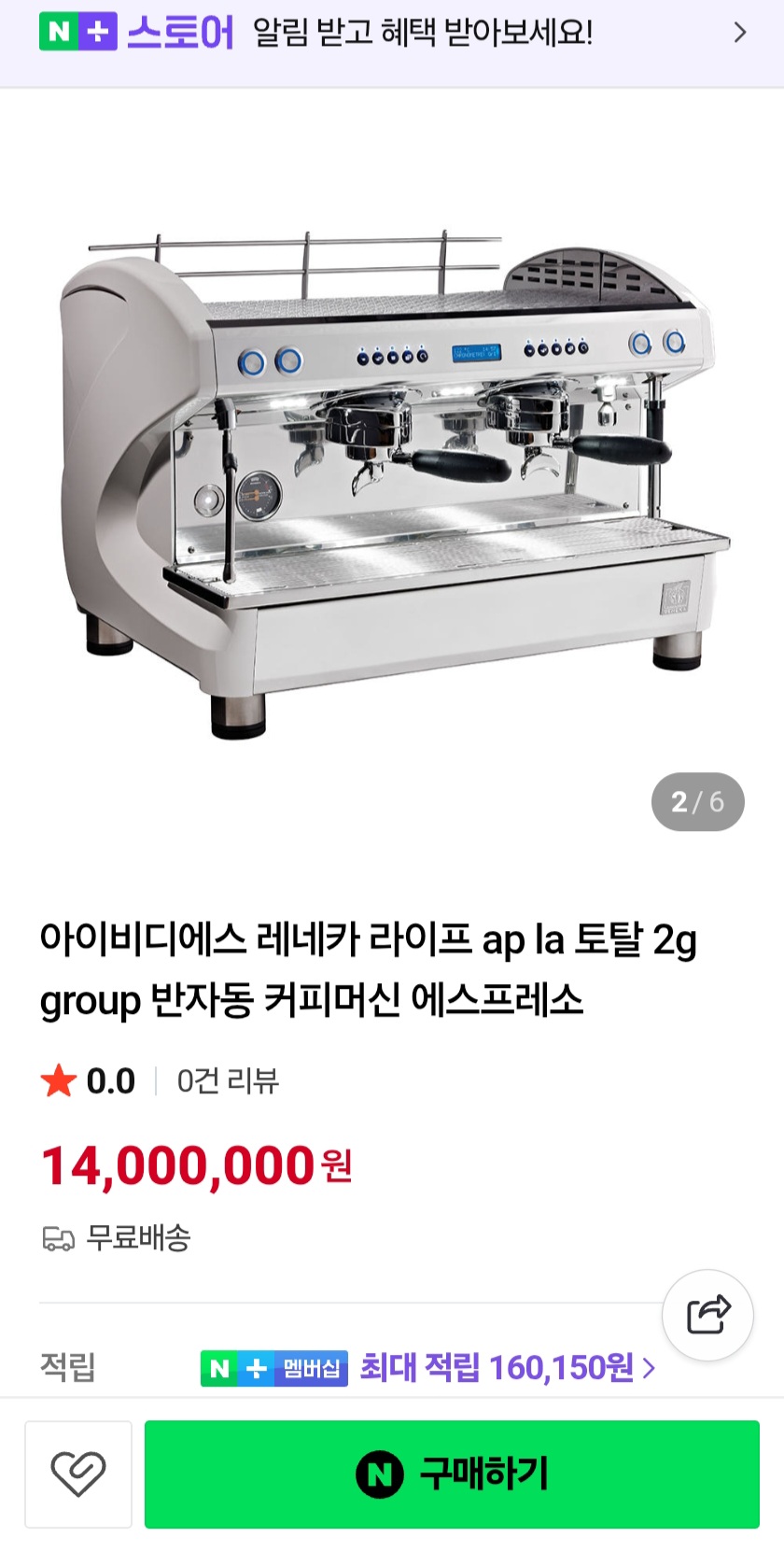Viewport: 784px width, 1551px height.
Task: Tap the N+ 스토어 logo
Action: [x=131, y=33]
